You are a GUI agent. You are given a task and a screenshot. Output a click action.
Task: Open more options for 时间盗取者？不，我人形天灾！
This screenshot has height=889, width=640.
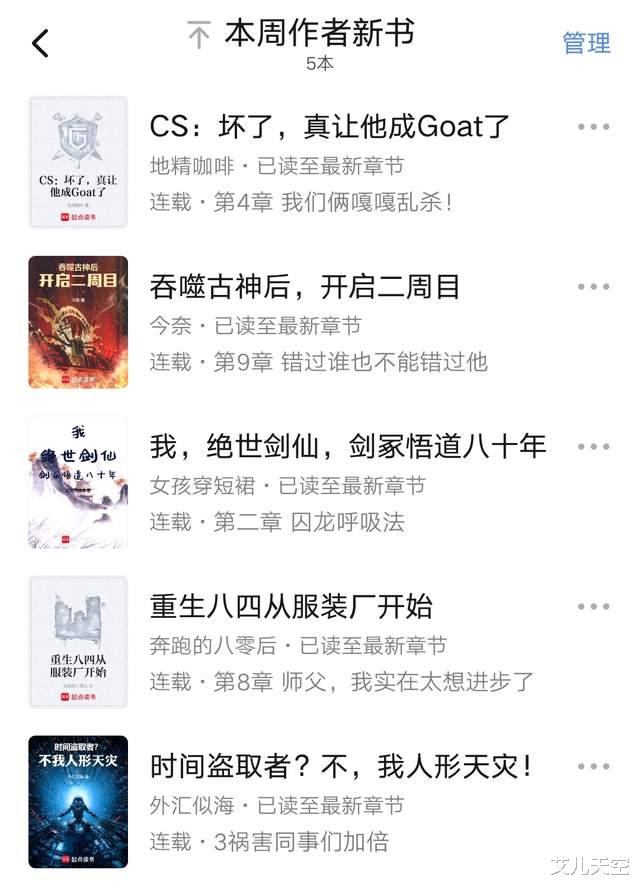[x=593, y=767]
